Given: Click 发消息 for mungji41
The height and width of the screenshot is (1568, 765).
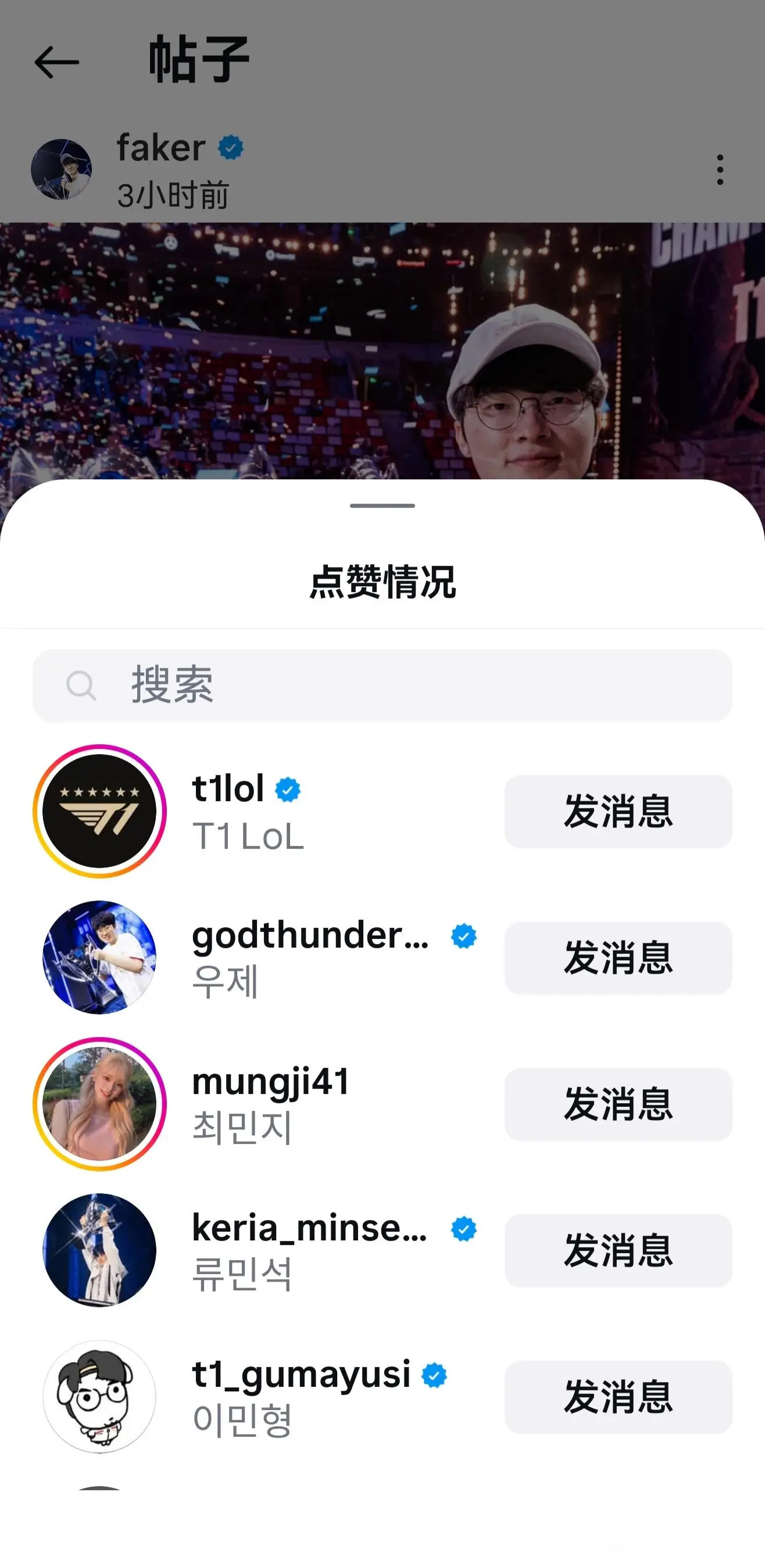Looking at the screenshot, I should point(617,1105).
